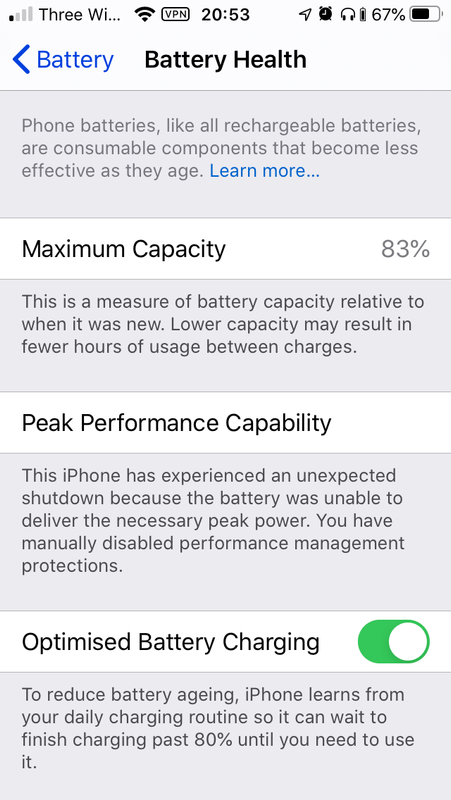
Task: Turn off Optimised Battery Charging
Action: click(x=393, y=641)
